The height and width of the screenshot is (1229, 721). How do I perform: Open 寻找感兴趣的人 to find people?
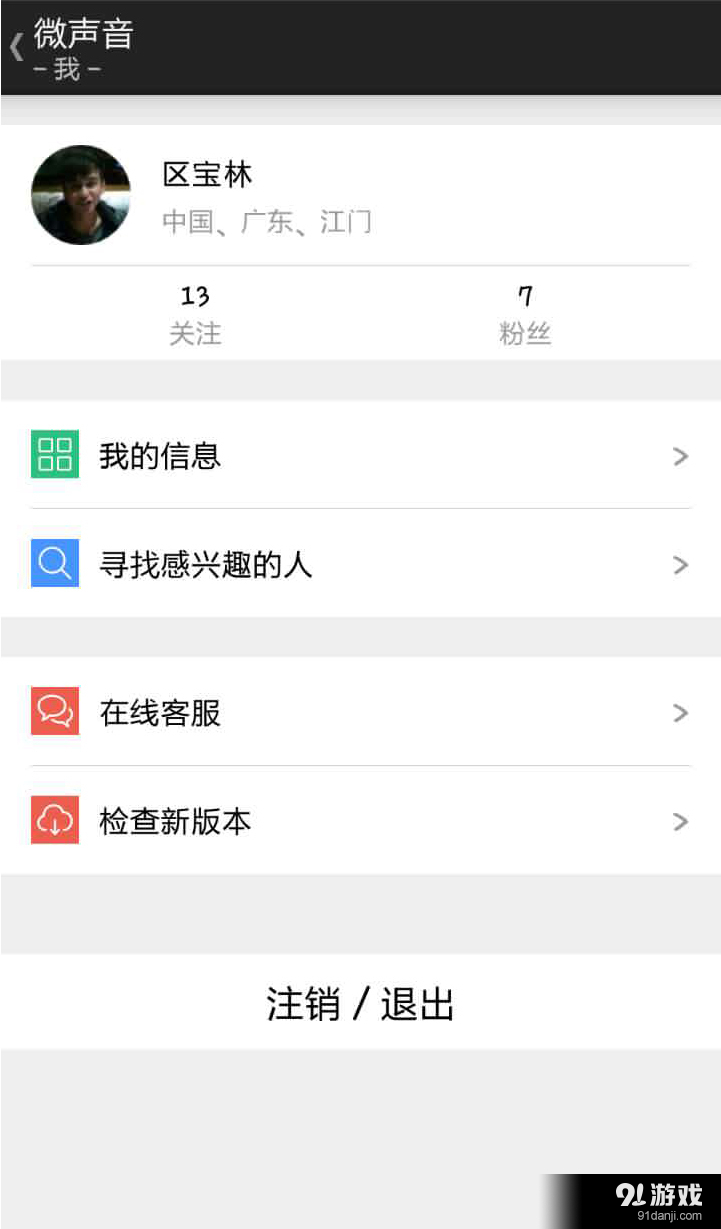(x=207, y=563)
